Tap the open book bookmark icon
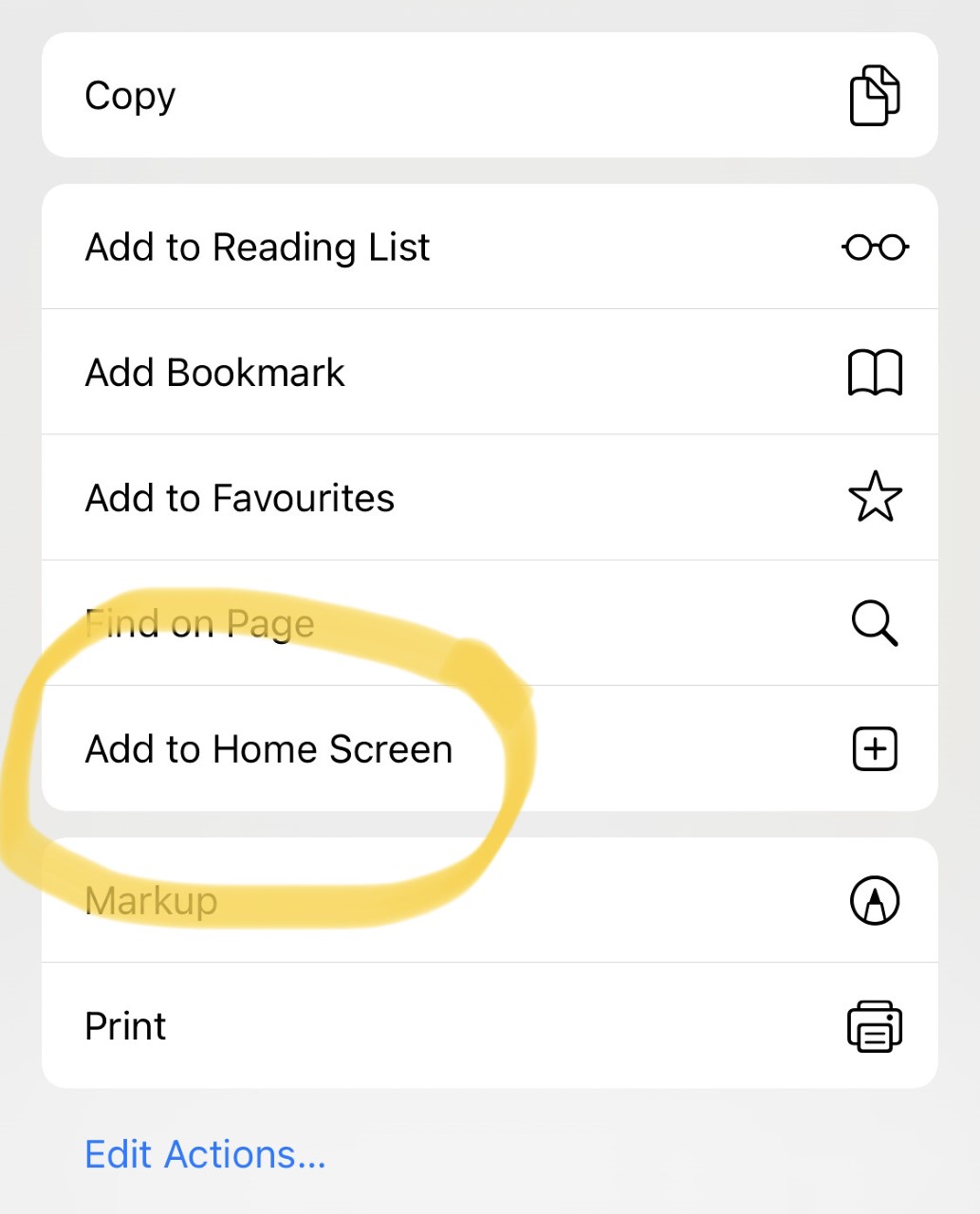Image resolution: width=980 pixels, height=1214 pixels. coord(874,372)
